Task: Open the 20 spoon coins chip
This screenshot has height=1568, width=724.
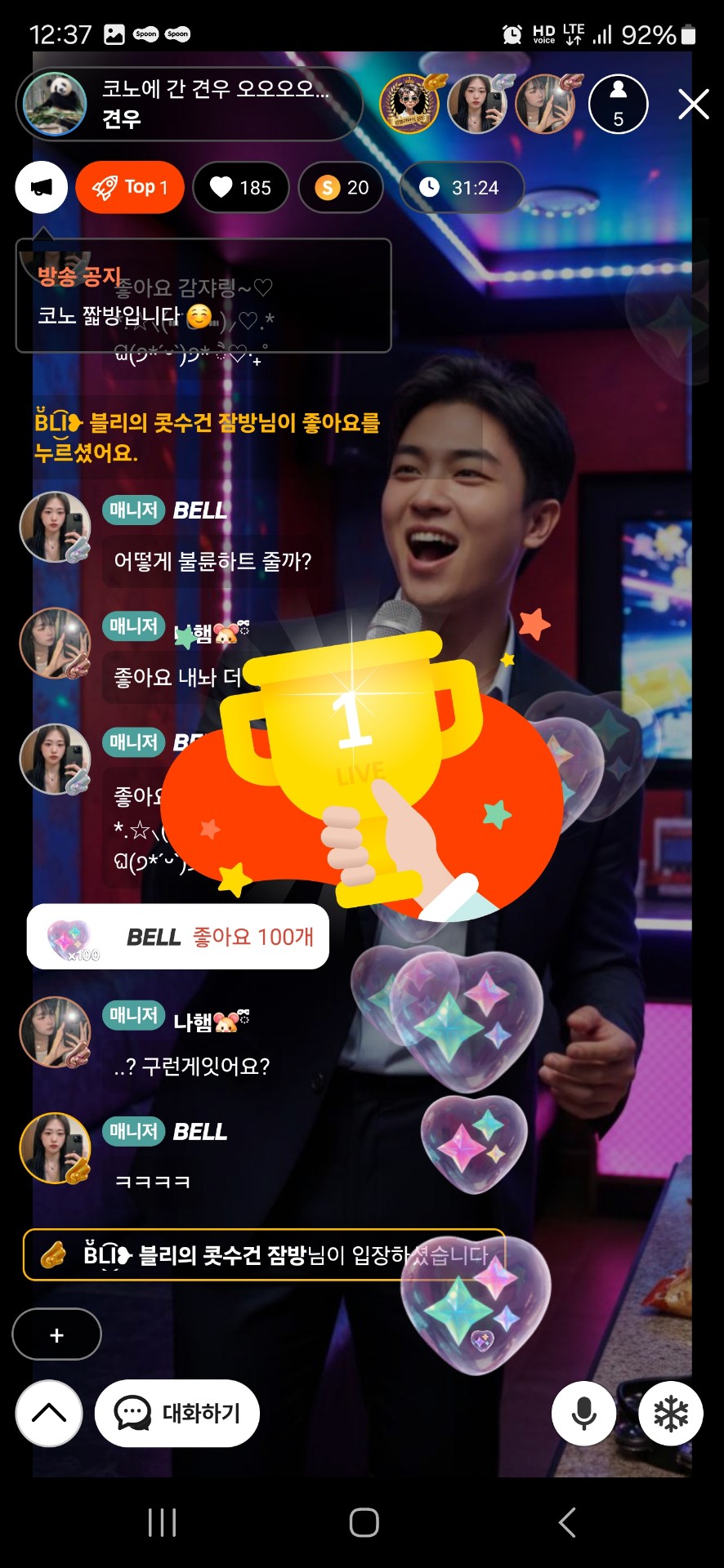Action: (342, 187)
